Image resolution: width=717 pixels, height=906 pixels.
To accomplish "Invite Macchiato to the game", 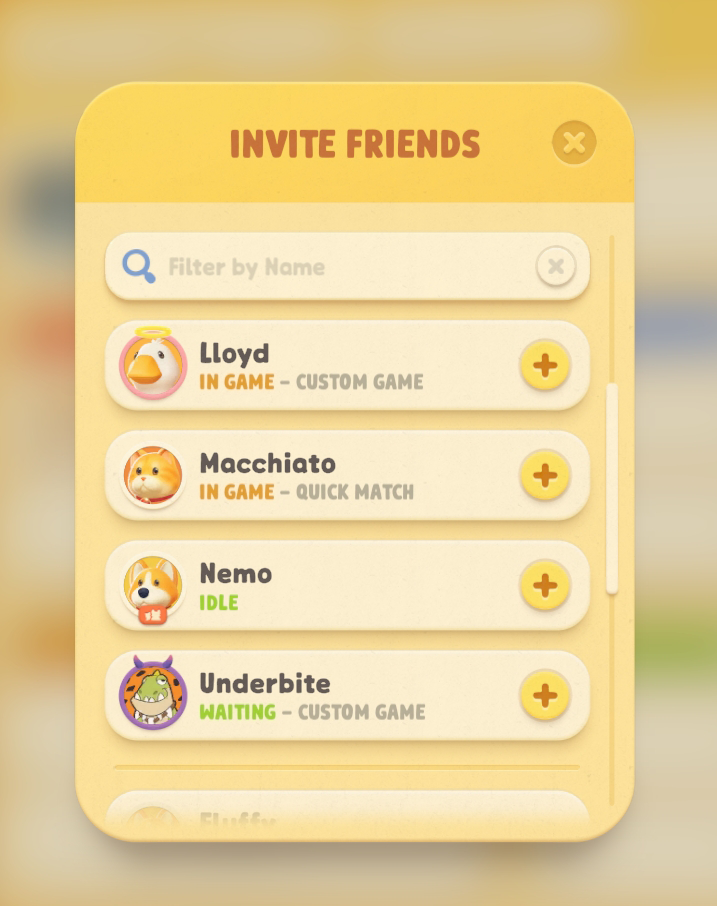I will 545,475.
